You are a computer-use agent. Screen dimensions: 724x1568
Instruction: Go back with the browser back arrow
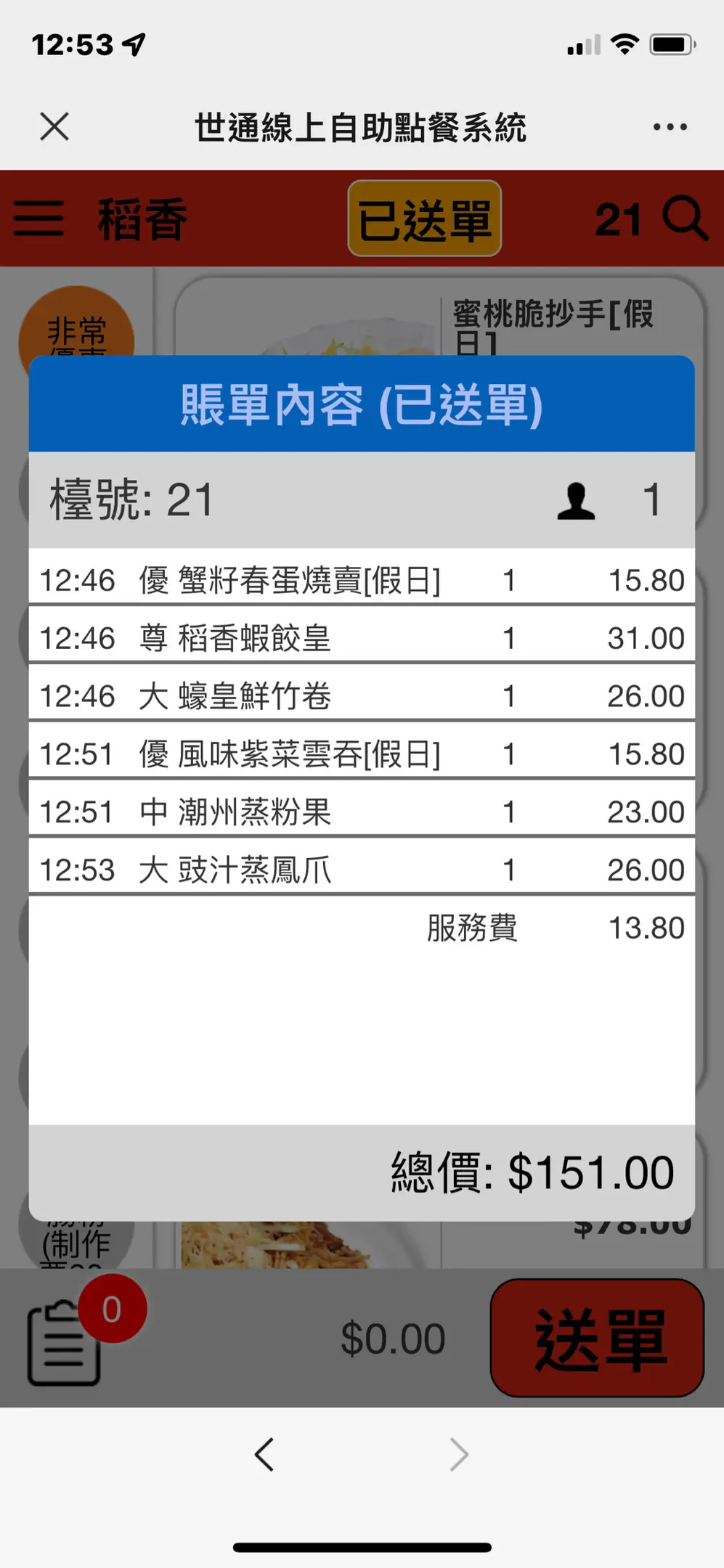tap(264, 1455)
